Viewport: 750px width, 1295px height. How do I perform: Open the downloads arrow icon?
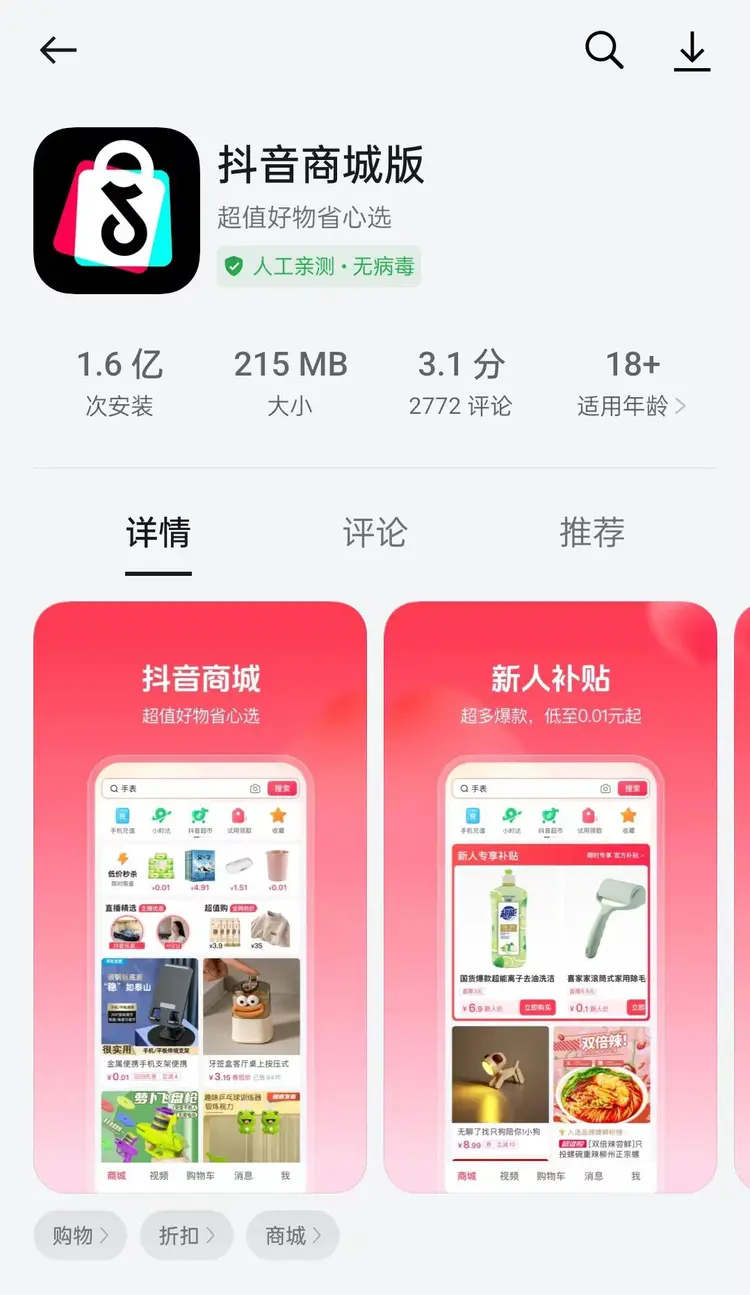click(x=692, y=50)
